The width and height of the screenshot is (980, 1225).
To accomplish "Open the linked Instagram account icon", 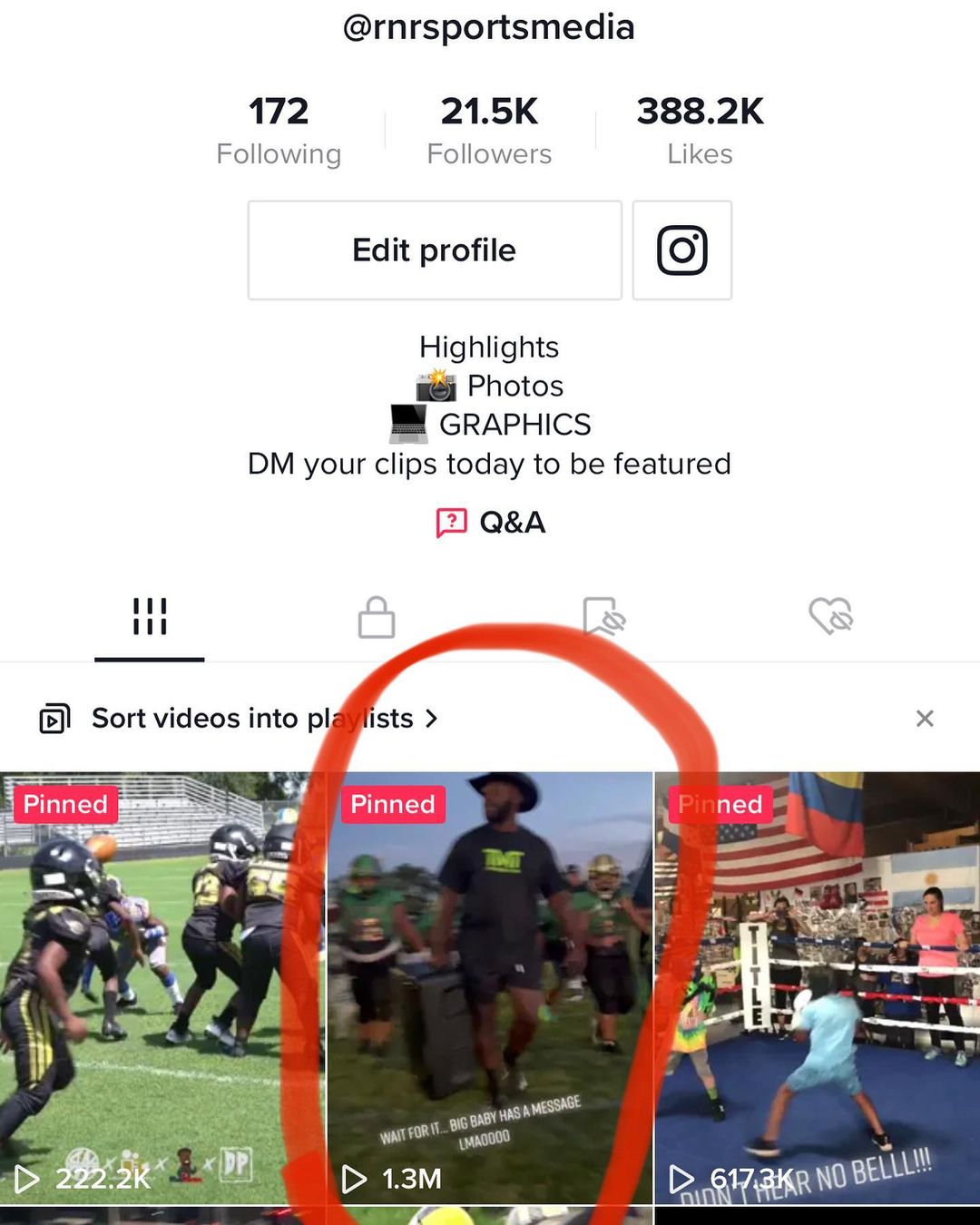I will (682, 250).
